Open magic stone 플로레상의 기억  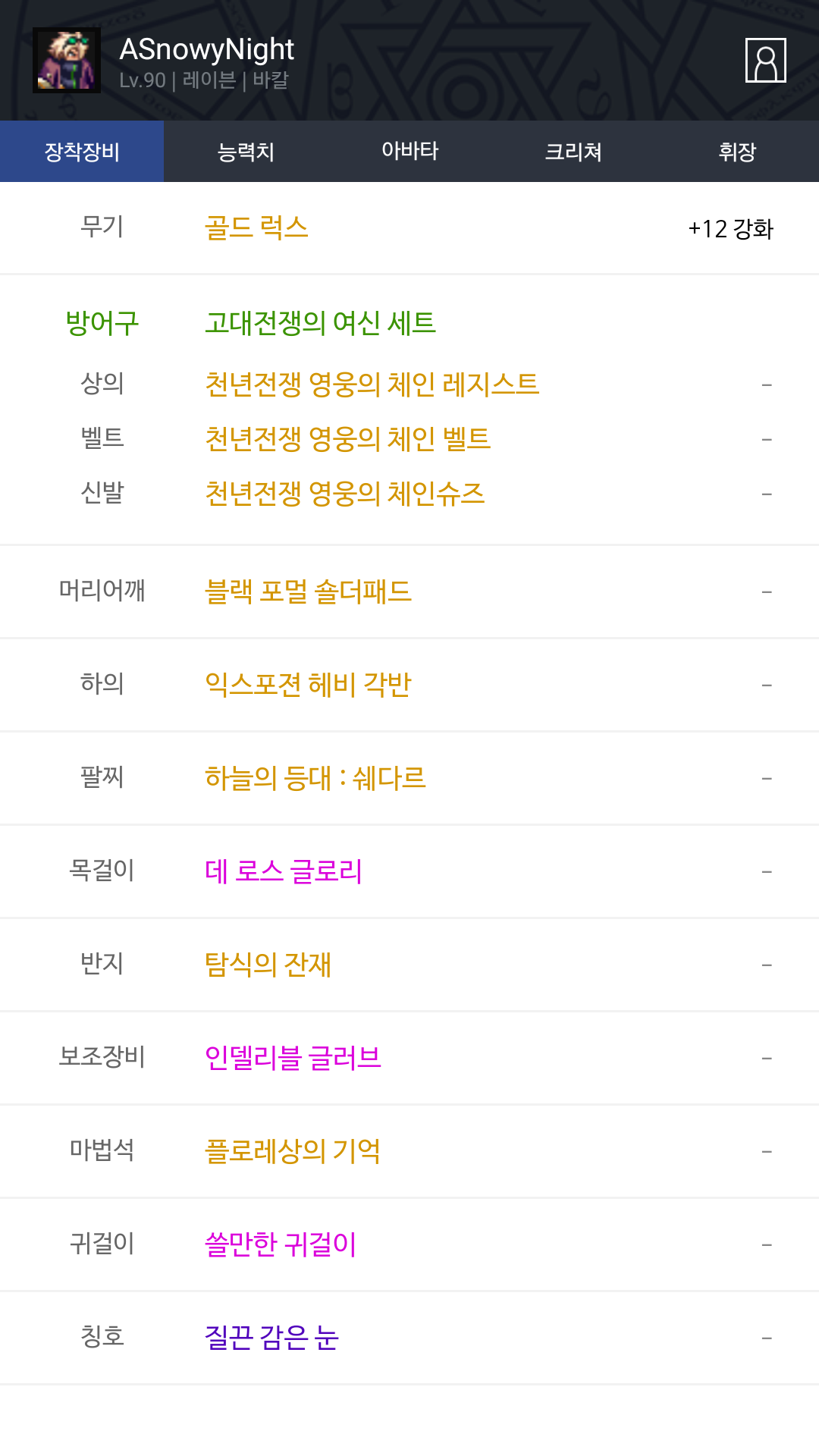click(x=292, y=1151)
